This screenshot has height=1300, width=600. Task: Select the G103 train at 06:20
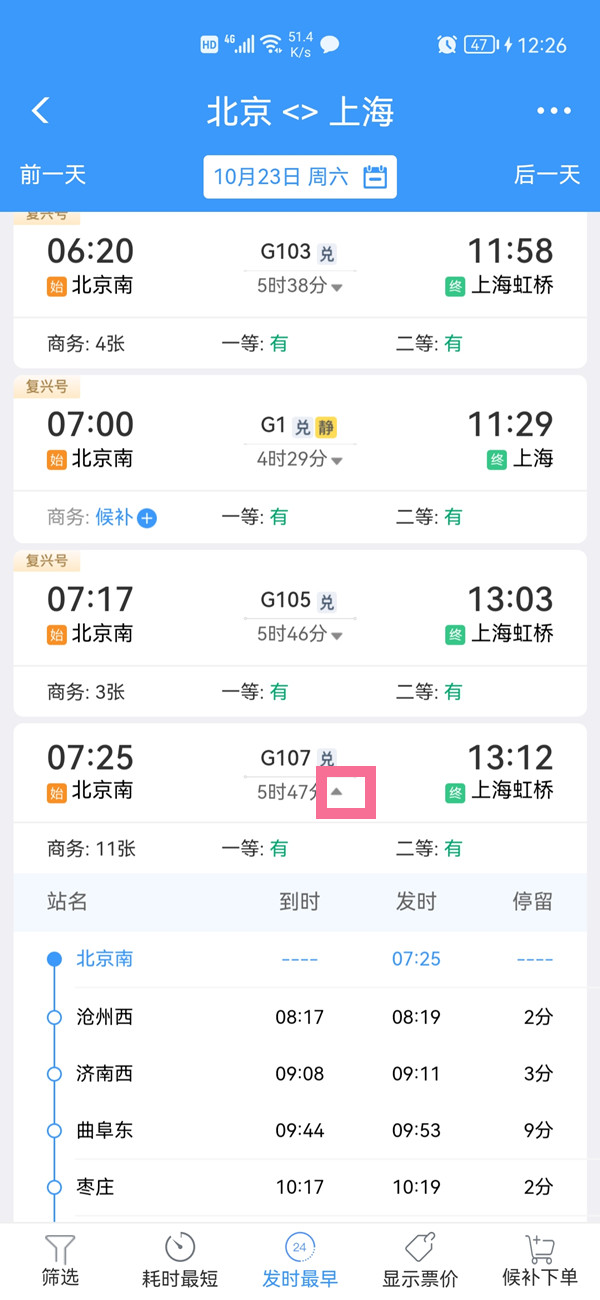(x=300, y=266)
